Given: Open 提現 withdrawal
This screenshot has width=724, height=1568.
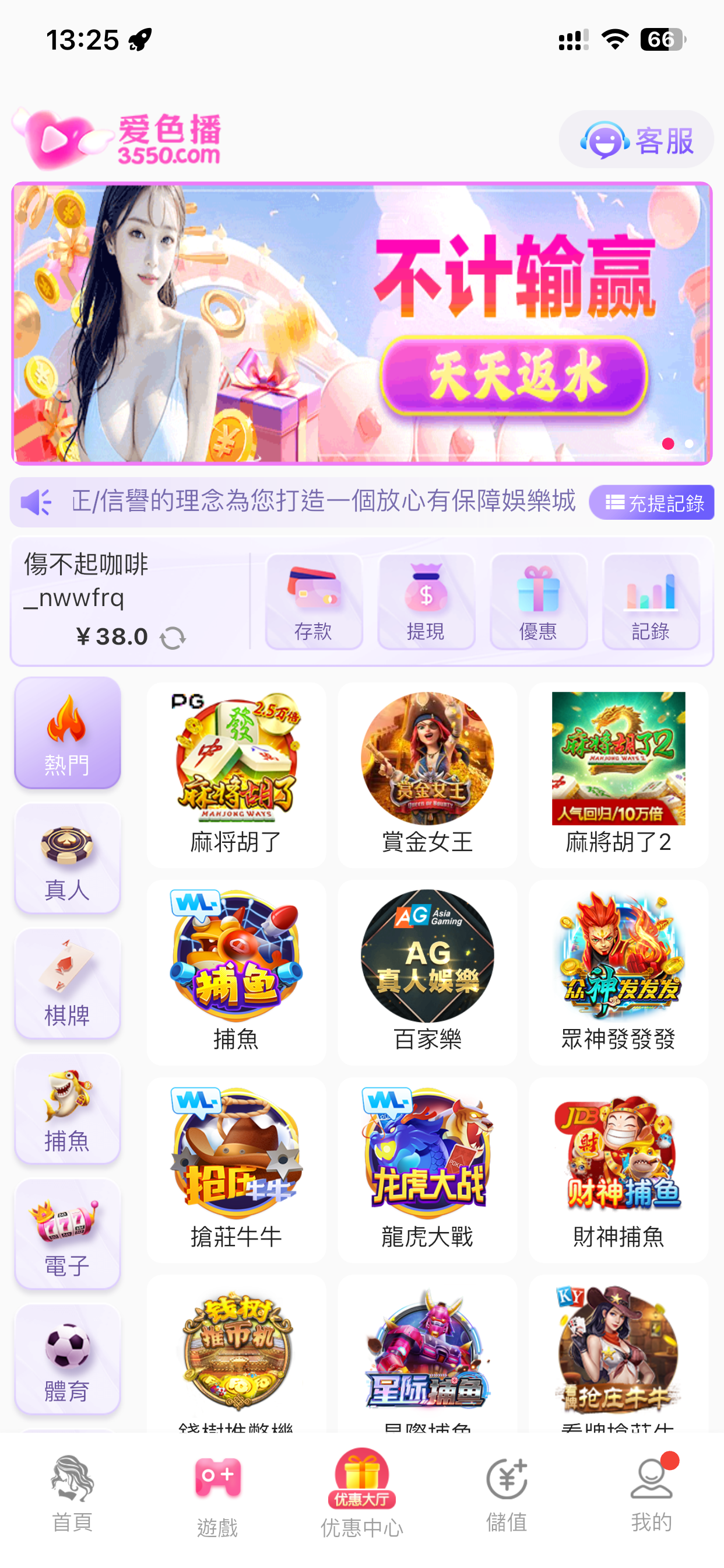Looking at the screenshot, I should (x=426, y=601).
